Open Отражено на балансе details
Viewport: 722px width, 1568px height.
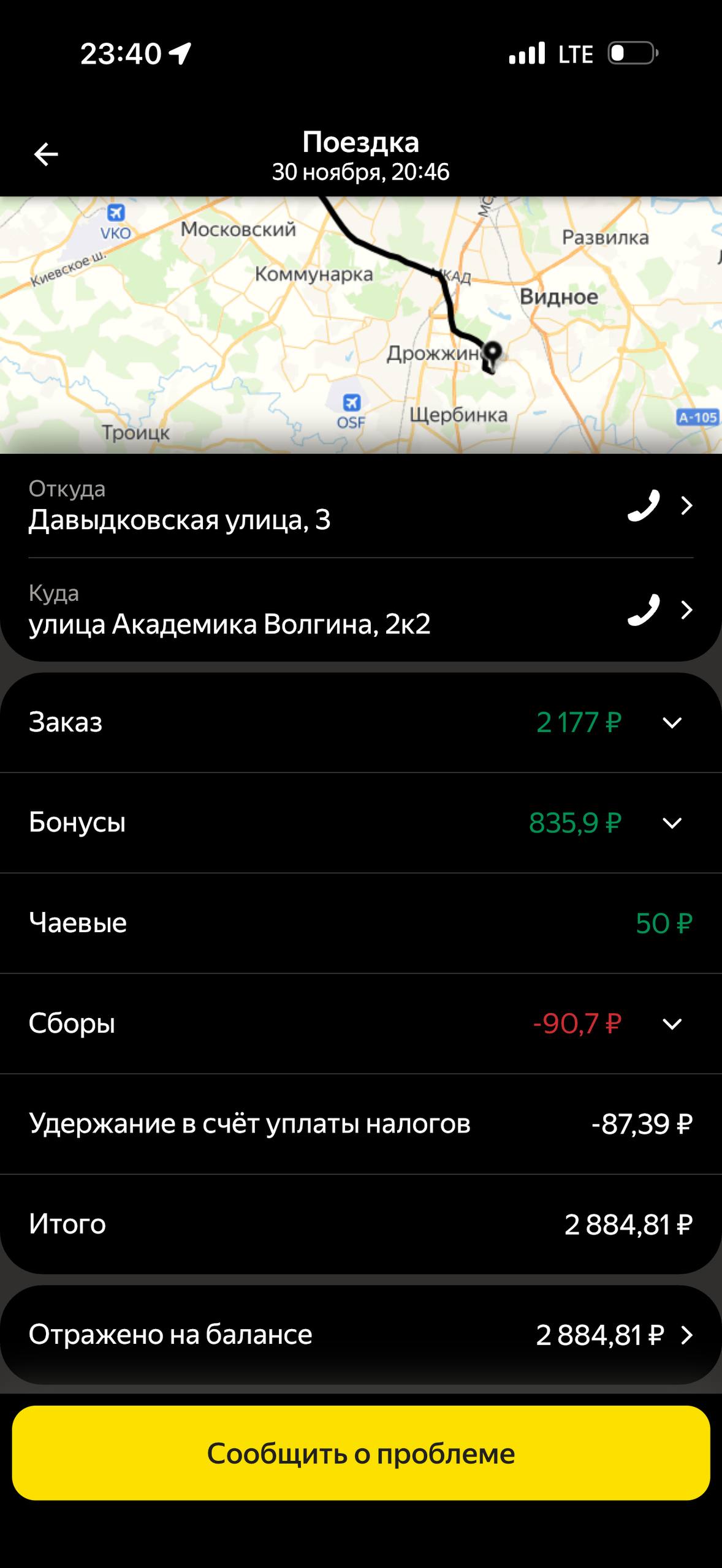[x=687, y=1335]
